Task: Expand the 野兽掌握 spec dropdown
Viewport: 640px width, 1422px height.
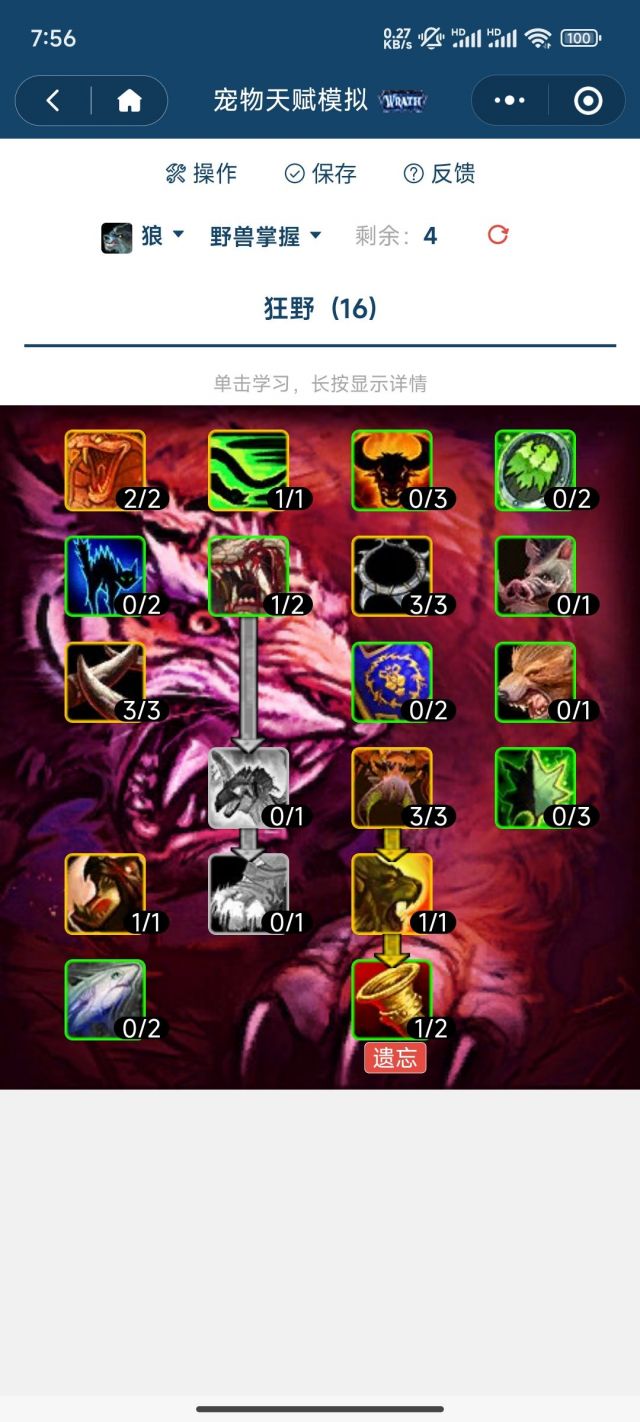Action: click(265, 236)
